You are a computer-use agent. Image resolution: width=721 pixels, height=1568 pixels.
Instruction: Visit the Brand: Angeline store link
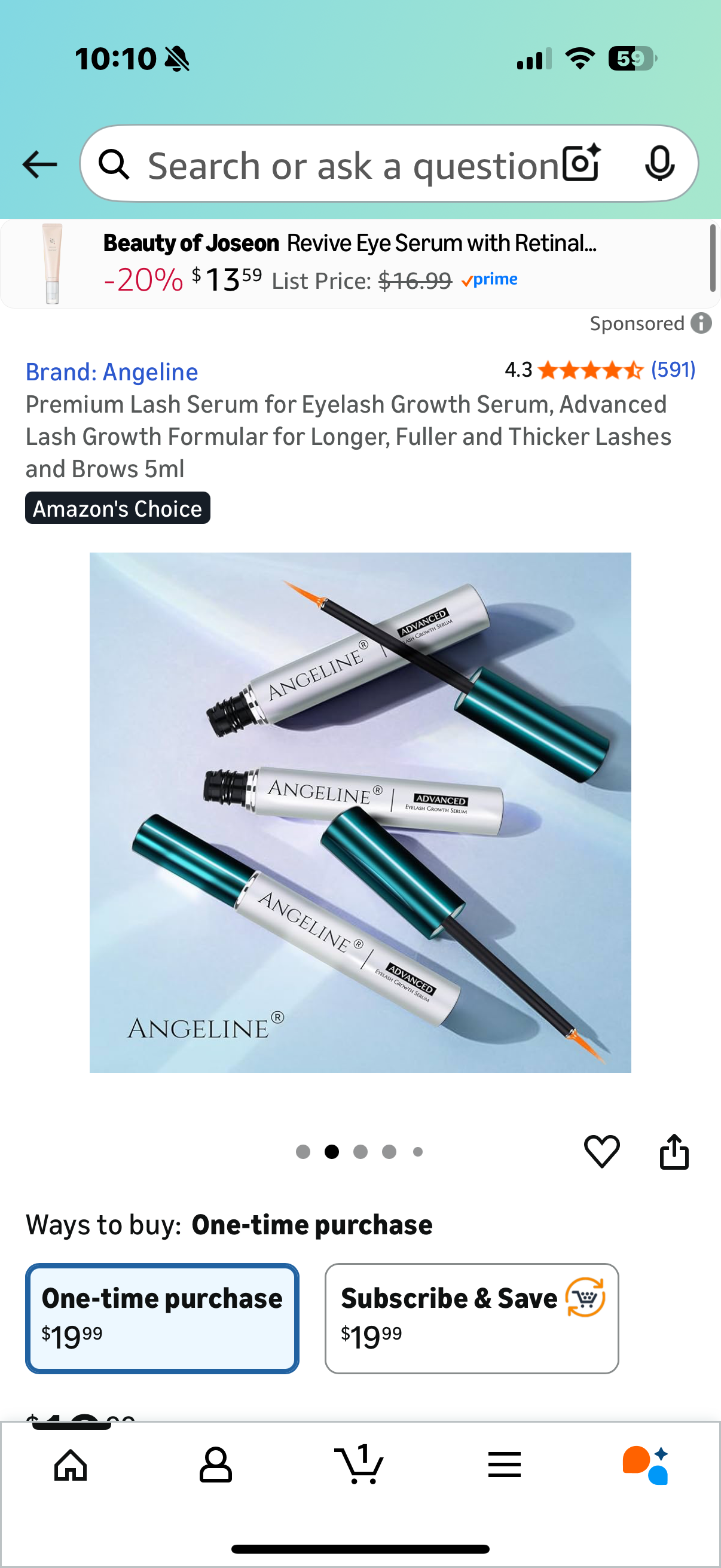pos(112,372)
